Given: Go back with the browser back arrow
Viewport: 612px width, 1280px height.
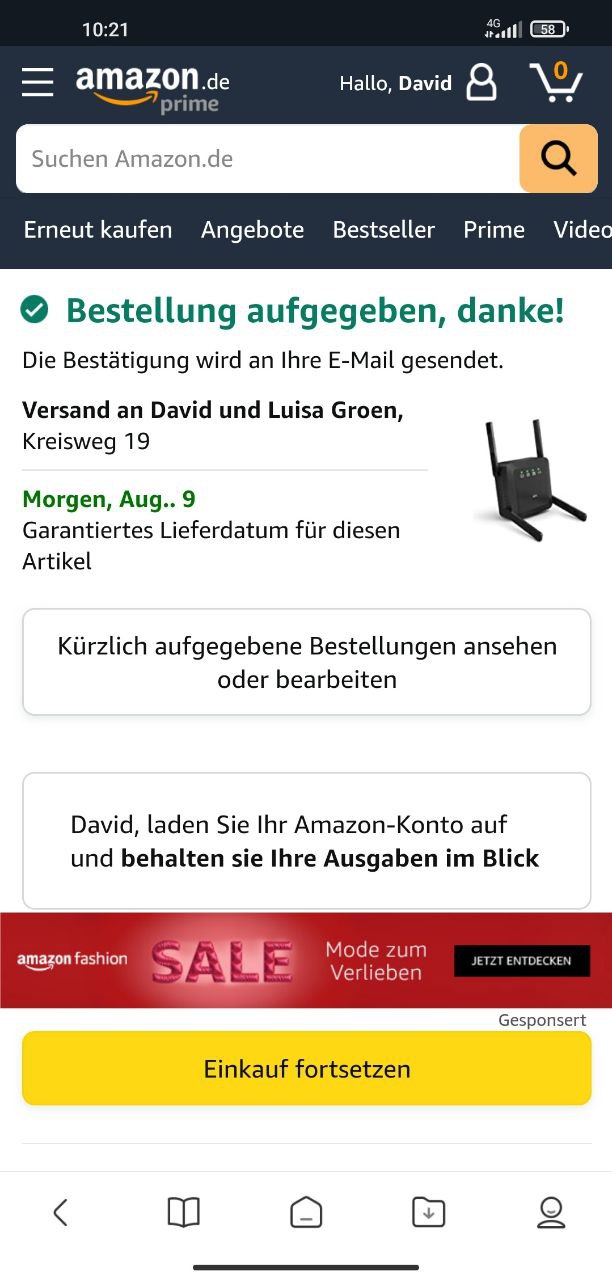Looking at the screenshot, I should click(x=60, y=1213).
